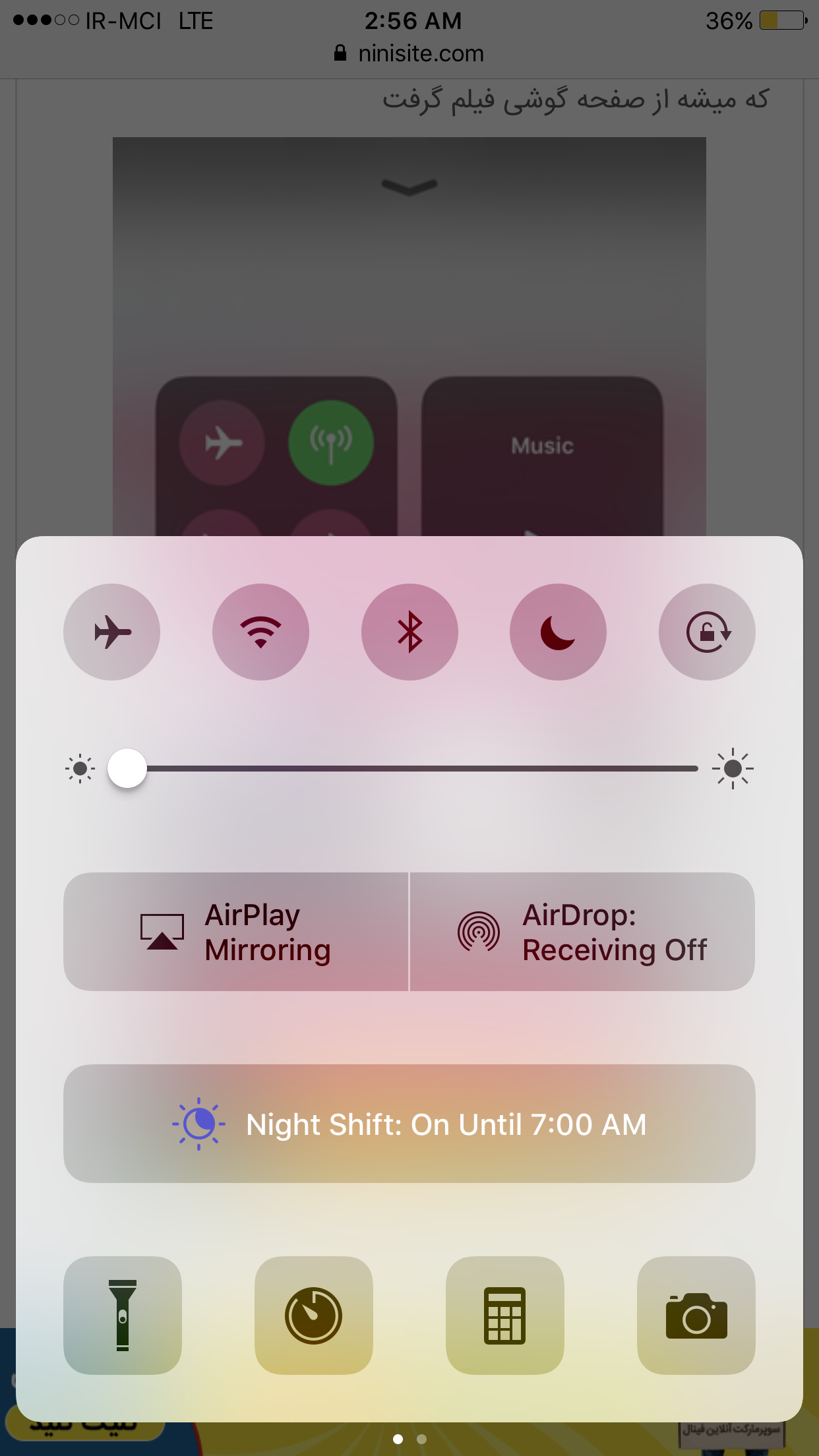Screen dimensions: 819x1456
Task: Turn off Night Shift
Action: [409, 1124]
